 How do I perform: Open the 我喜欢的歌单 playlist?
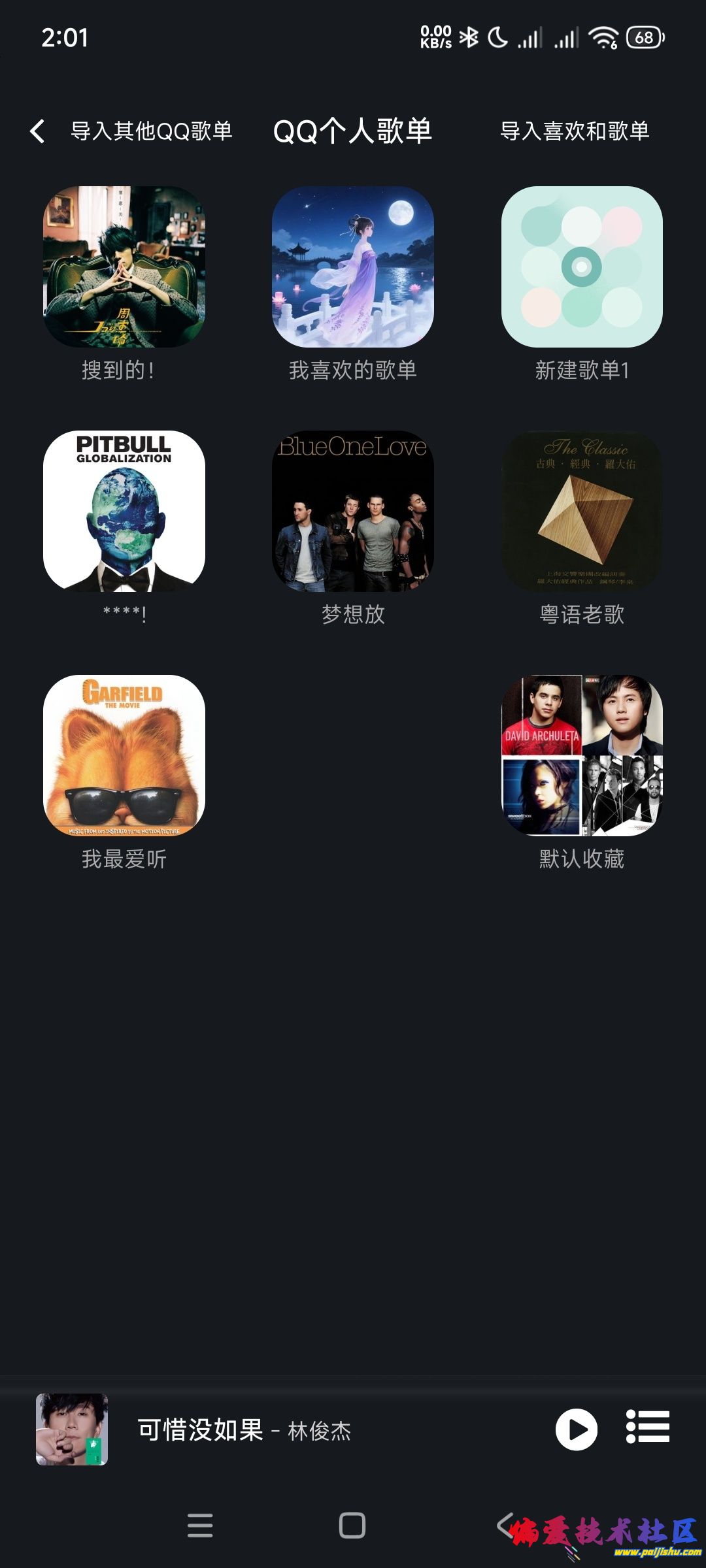pos(353,267)
